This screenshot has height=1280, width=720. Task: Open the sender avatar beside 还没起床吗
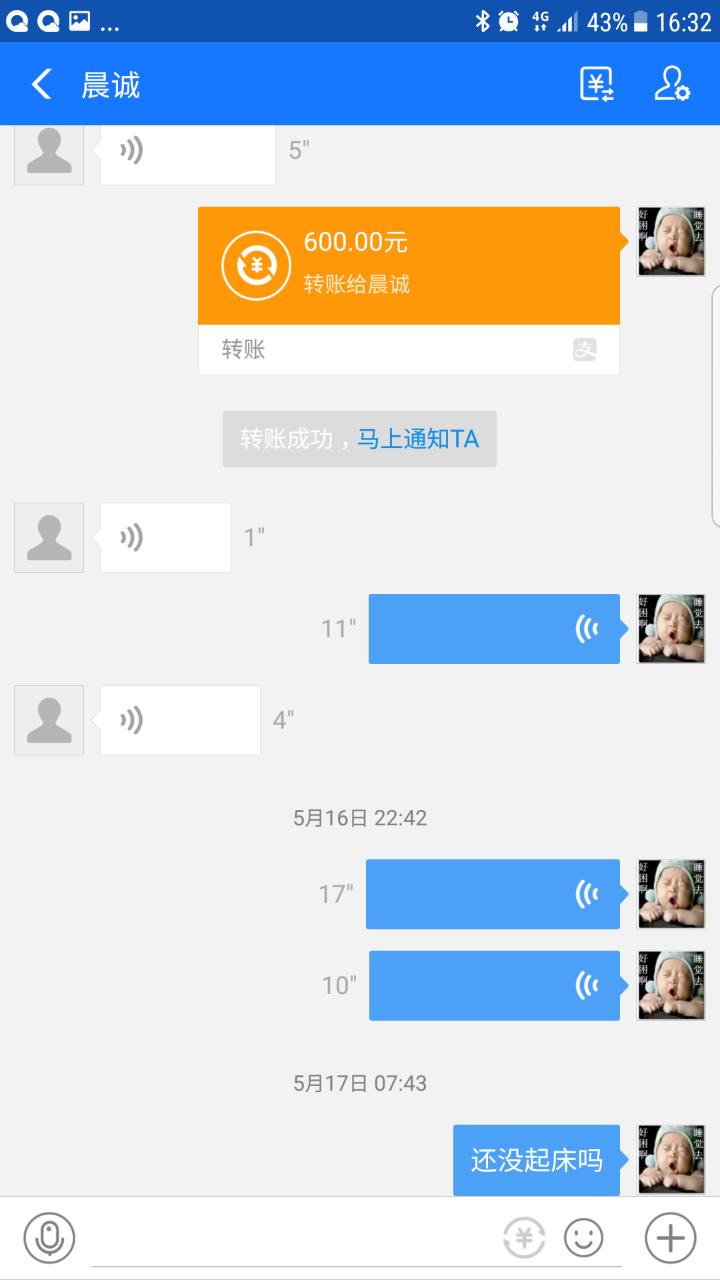671,1160
